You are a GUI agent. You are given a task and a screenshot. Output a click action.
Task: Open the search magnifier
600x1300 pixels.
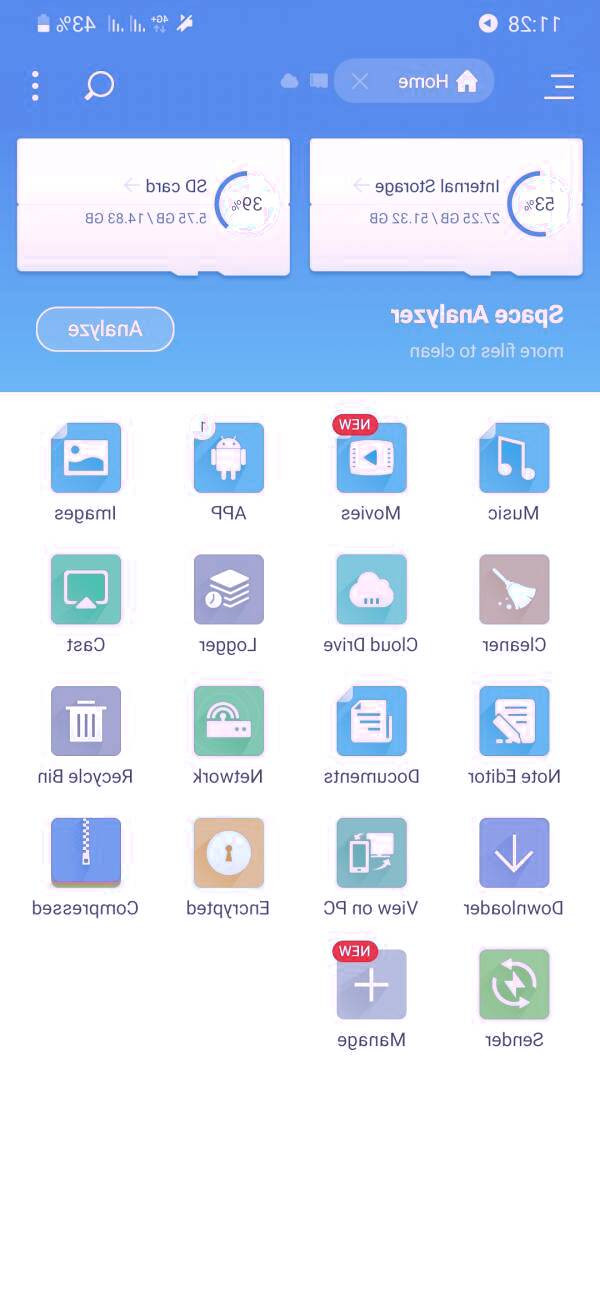coord(99,85)
